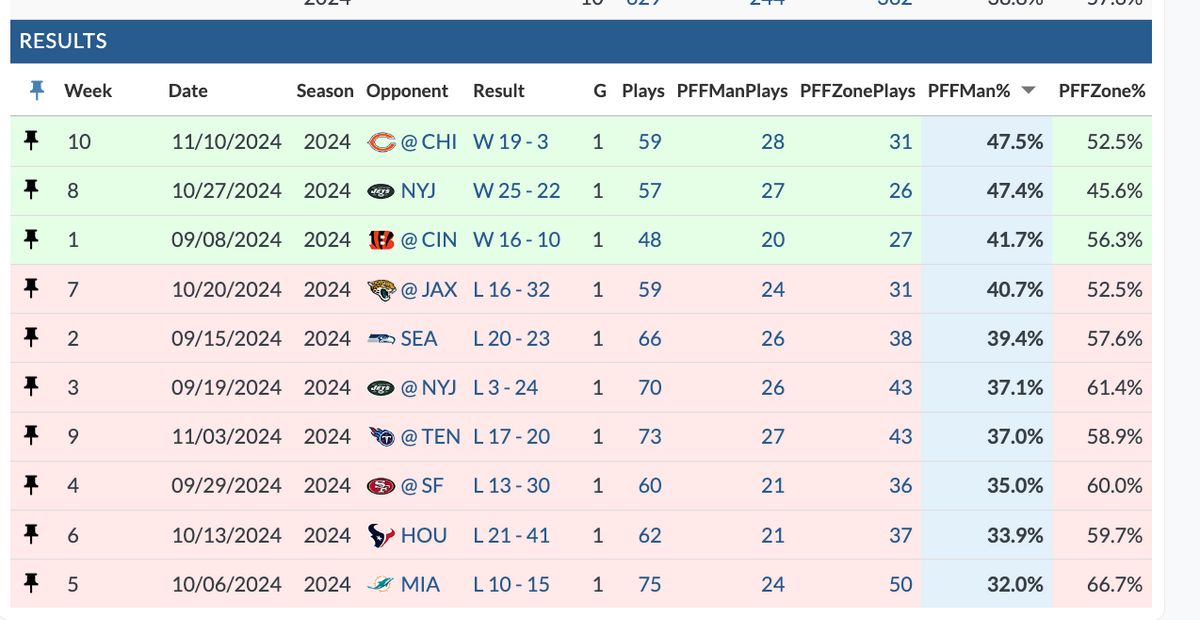Open the W 25 - 22 result link
The width and height of the screenshot is (1200, 620).
[516, 191]
